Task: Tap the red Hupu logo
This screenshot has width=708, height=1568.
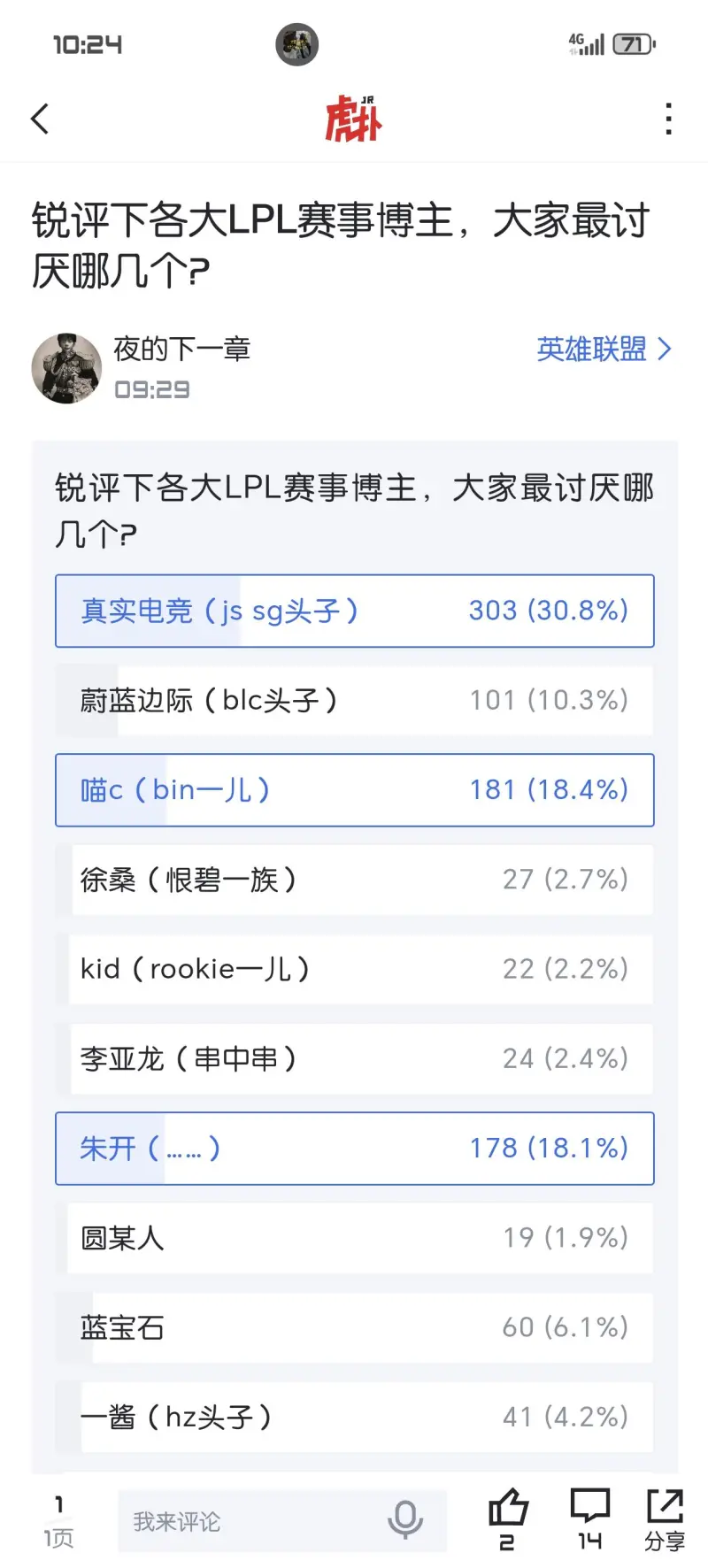Action: pyautogui.click(x=352, y=118)
